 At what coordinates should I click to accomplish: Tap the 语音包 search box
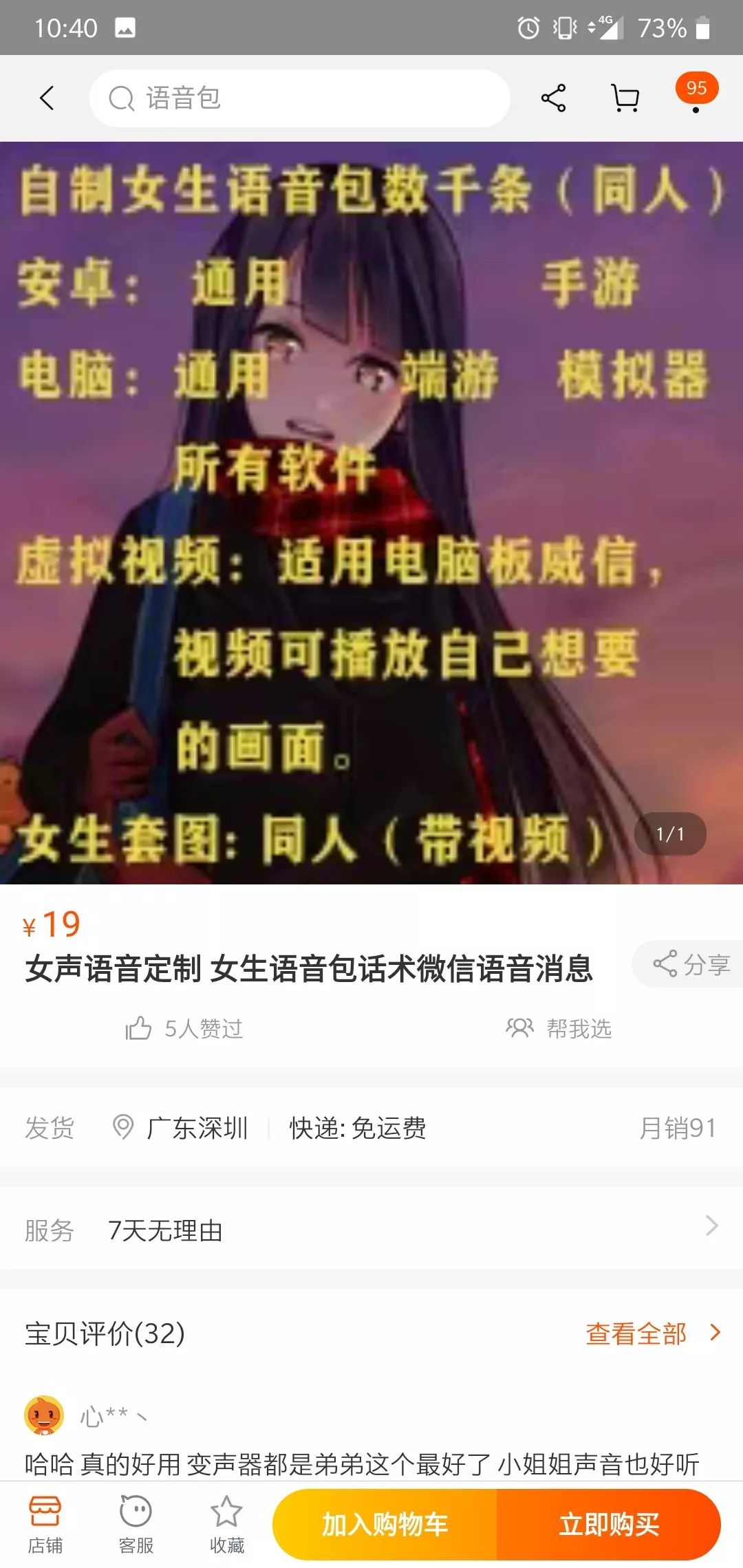(x=299, y=98)
